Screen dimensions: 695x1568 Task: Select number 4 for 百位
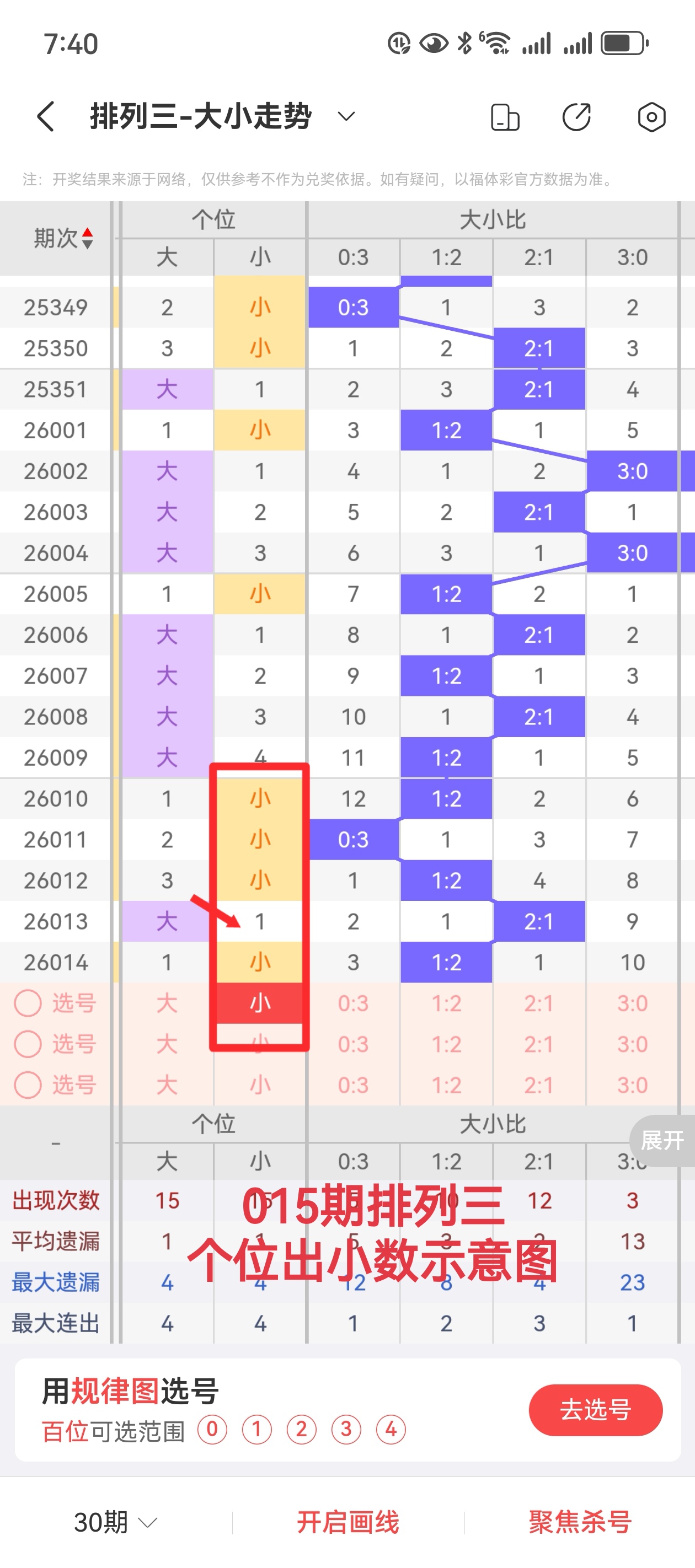point(391,1429)
